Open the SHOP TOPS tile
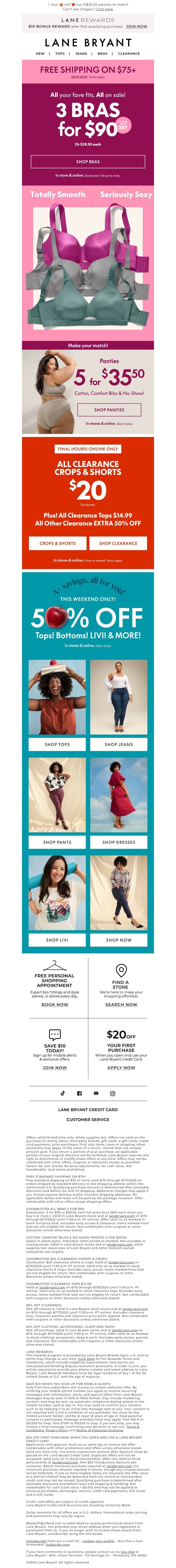 (x=57, y=744)
